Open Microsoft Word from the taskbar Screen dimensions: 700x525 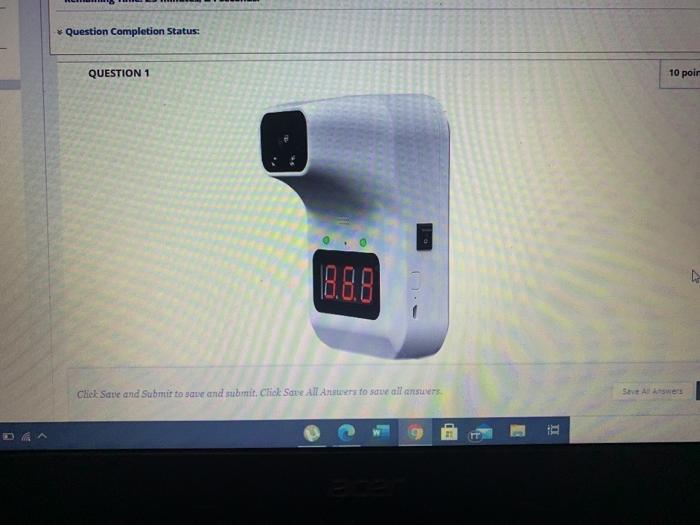tap(380, 433)
